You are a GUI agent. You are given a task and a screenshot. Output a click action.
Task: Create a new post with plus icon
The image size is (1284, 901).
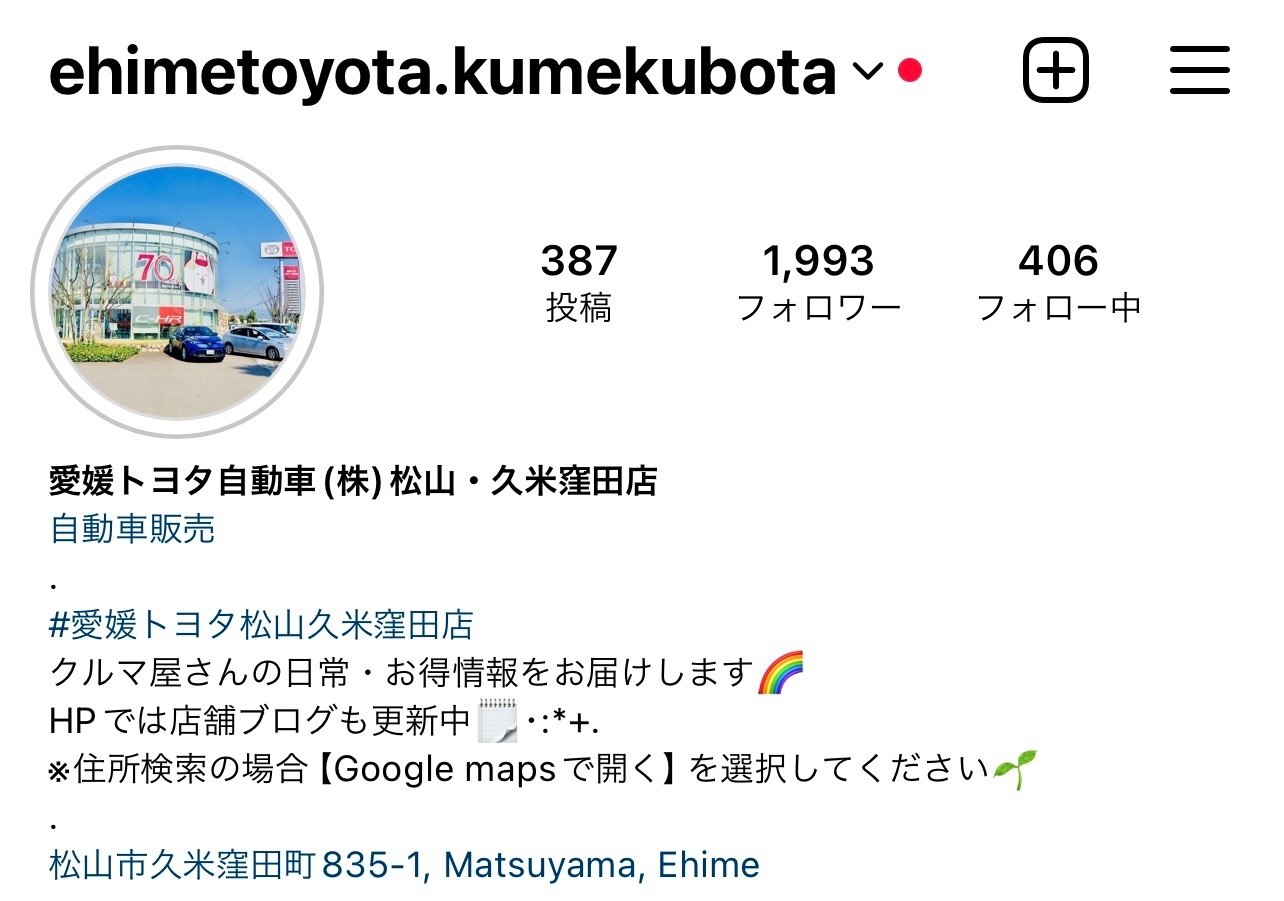(1055, 70)
